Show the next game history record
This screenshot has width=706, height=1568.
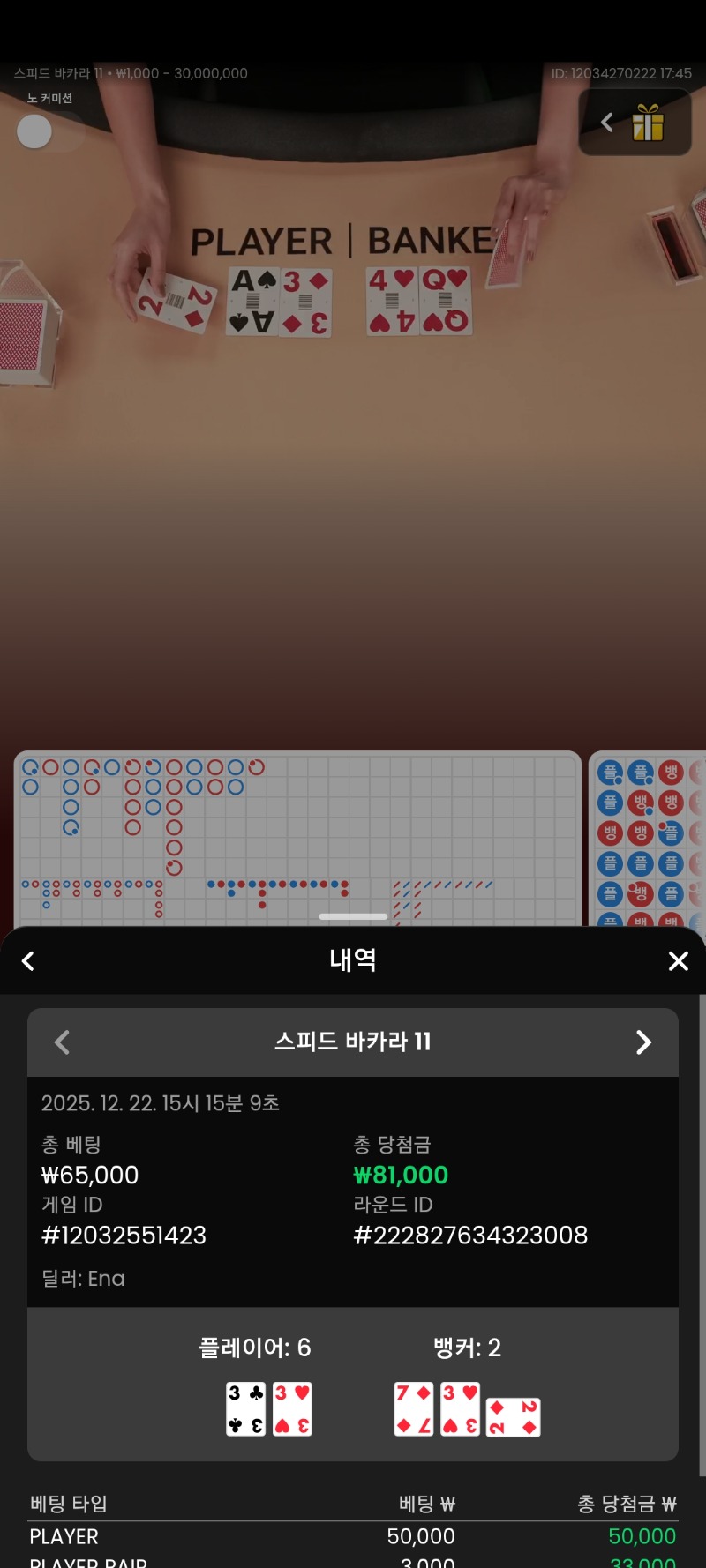coord(643,1042)
